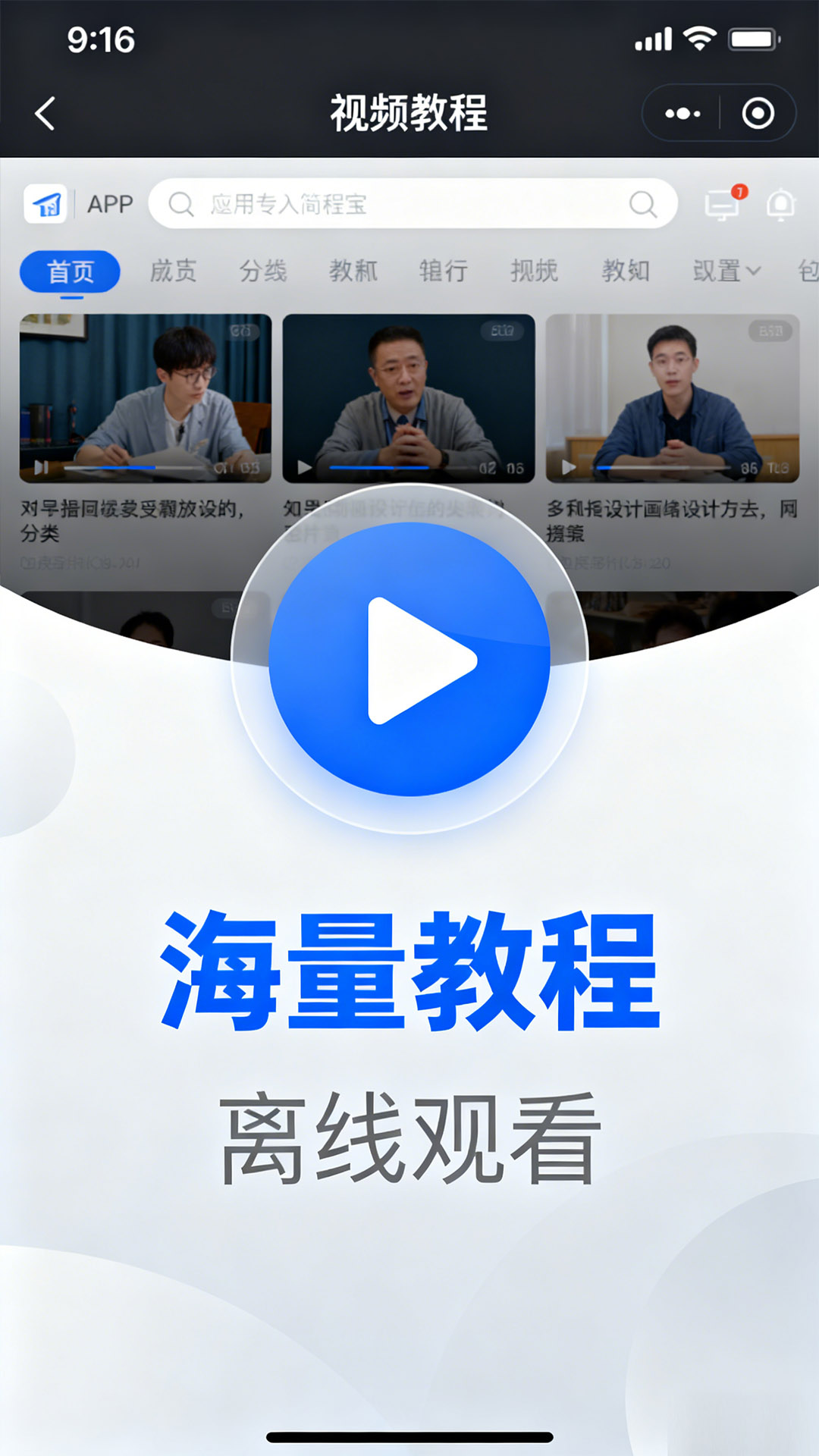
Task: Open the blue paper-plane app logo
Action: [45, 202]
